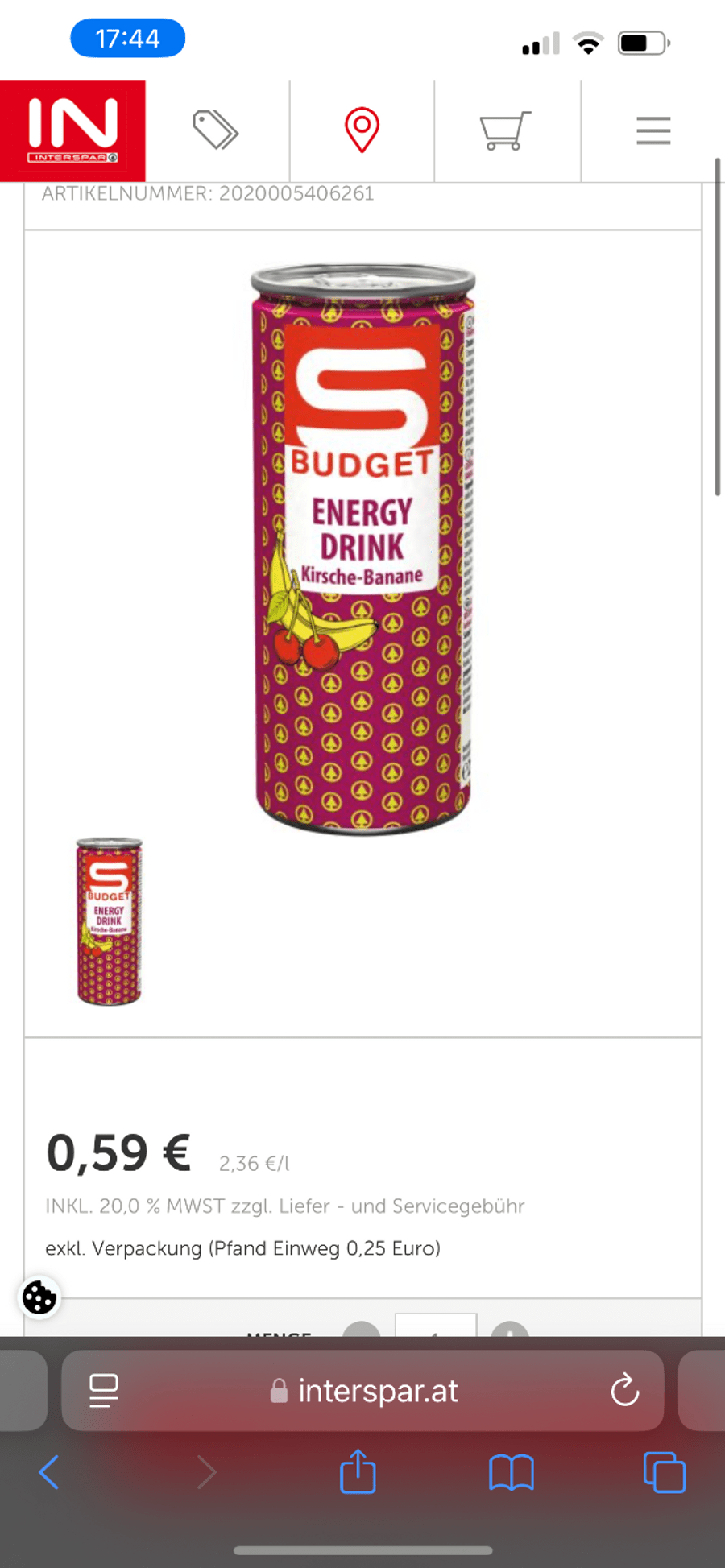Go back to the previous page
The width and height of the screenshot is (725, 1568).
click(x=49, y=1473)
